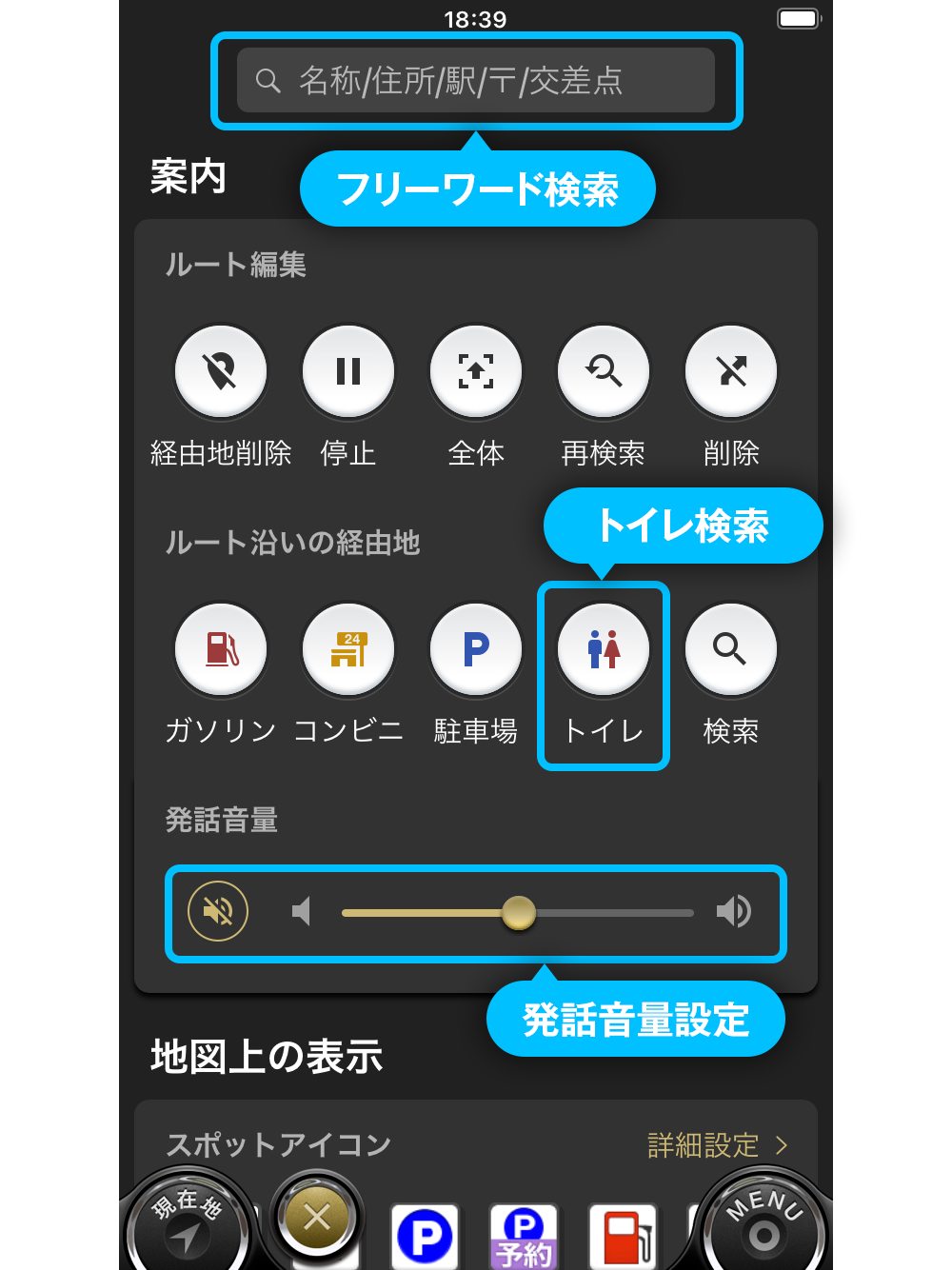Toggle the reservable parking (予約) spot icon
Viewport: 952px width, 1270px height.
523,1237
